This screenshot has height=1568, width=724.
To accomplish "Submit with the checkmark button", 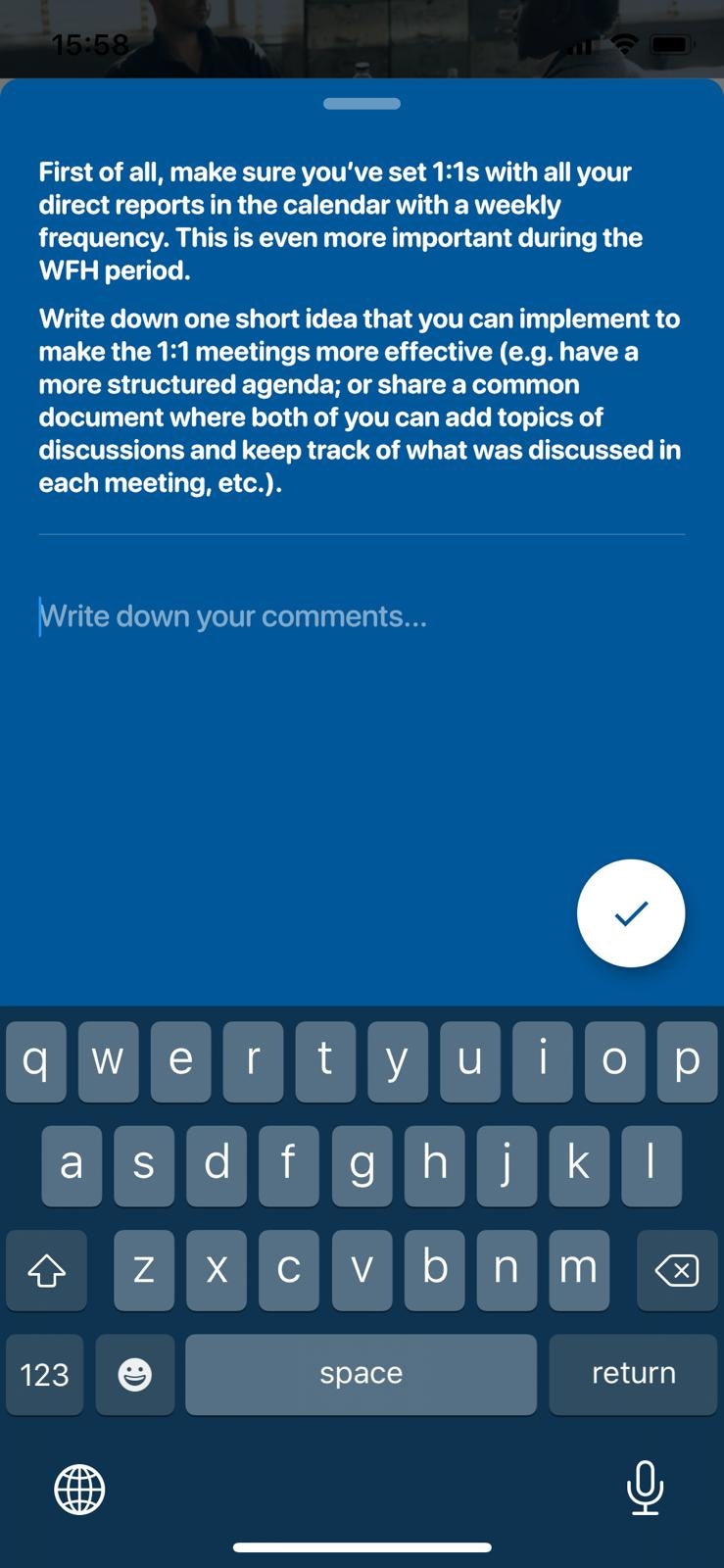I will 631,913.
